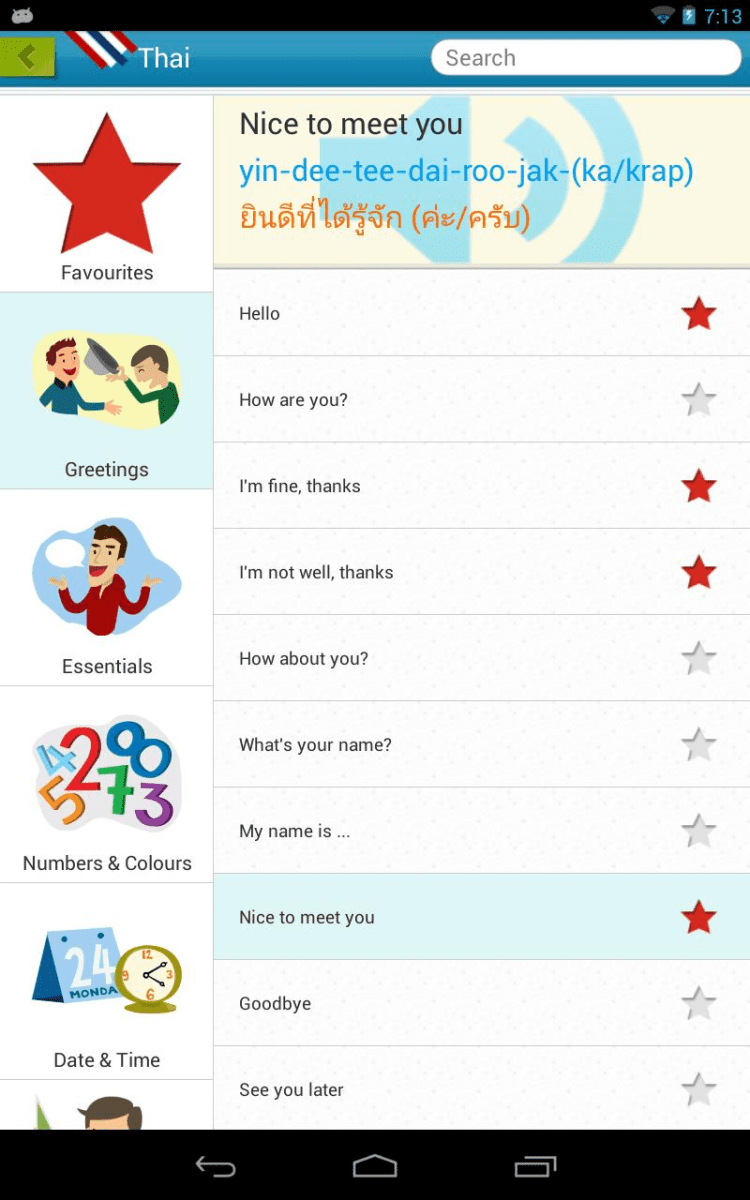Tap the green back arrow
Screen dimensions: 750x1200
pyautogui.click(x=27, y=57)
